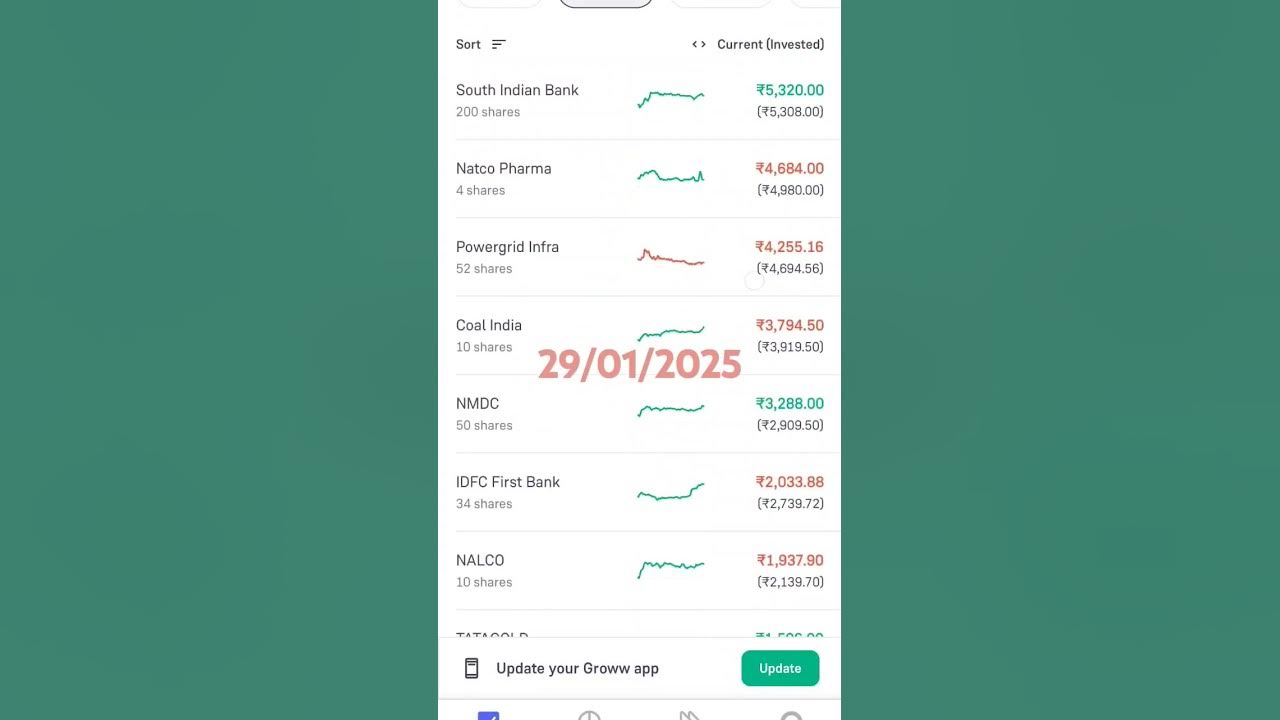Open Natco Pharma holding
1280x720 pixels.
click(503, 178)
